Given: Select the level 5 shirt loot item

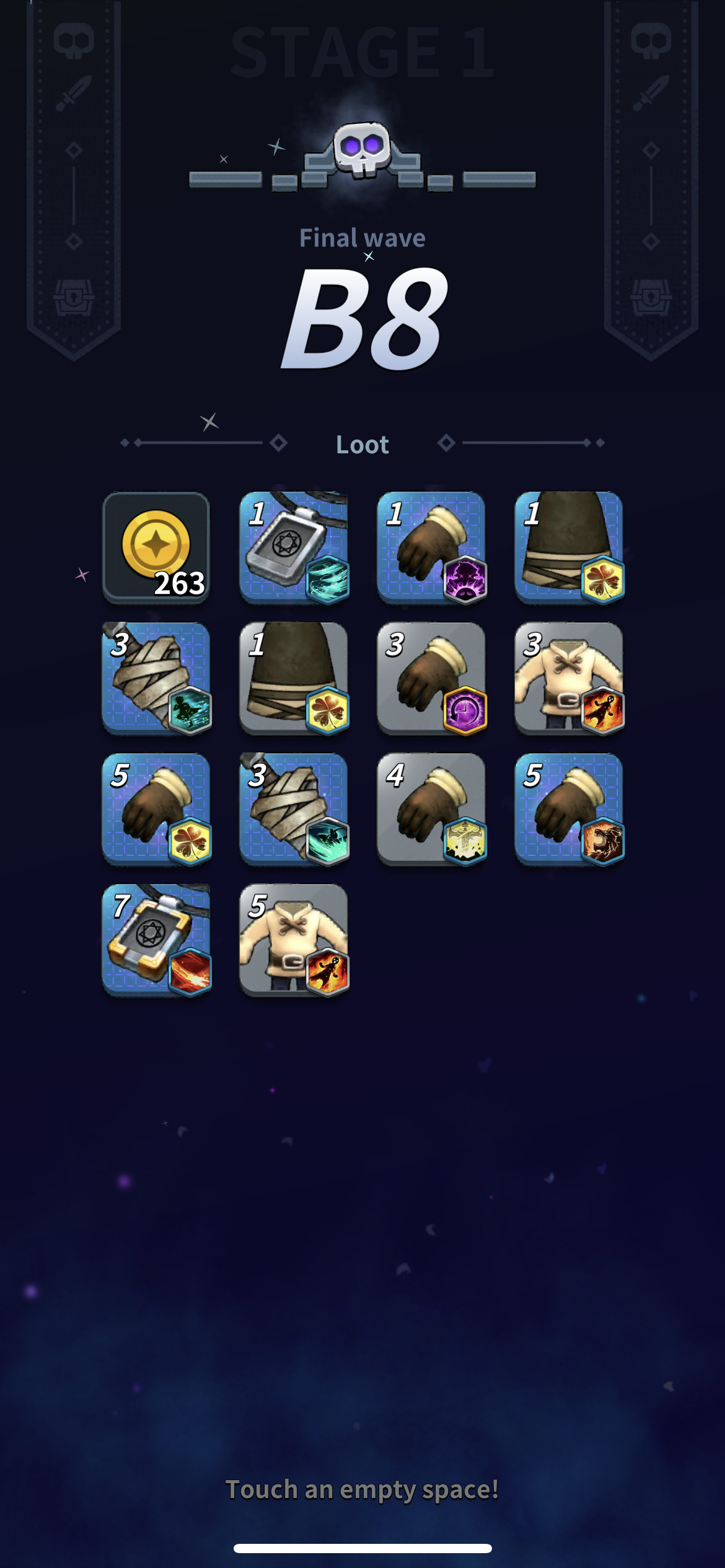Looking at the screenshot, I should (294, 939).
